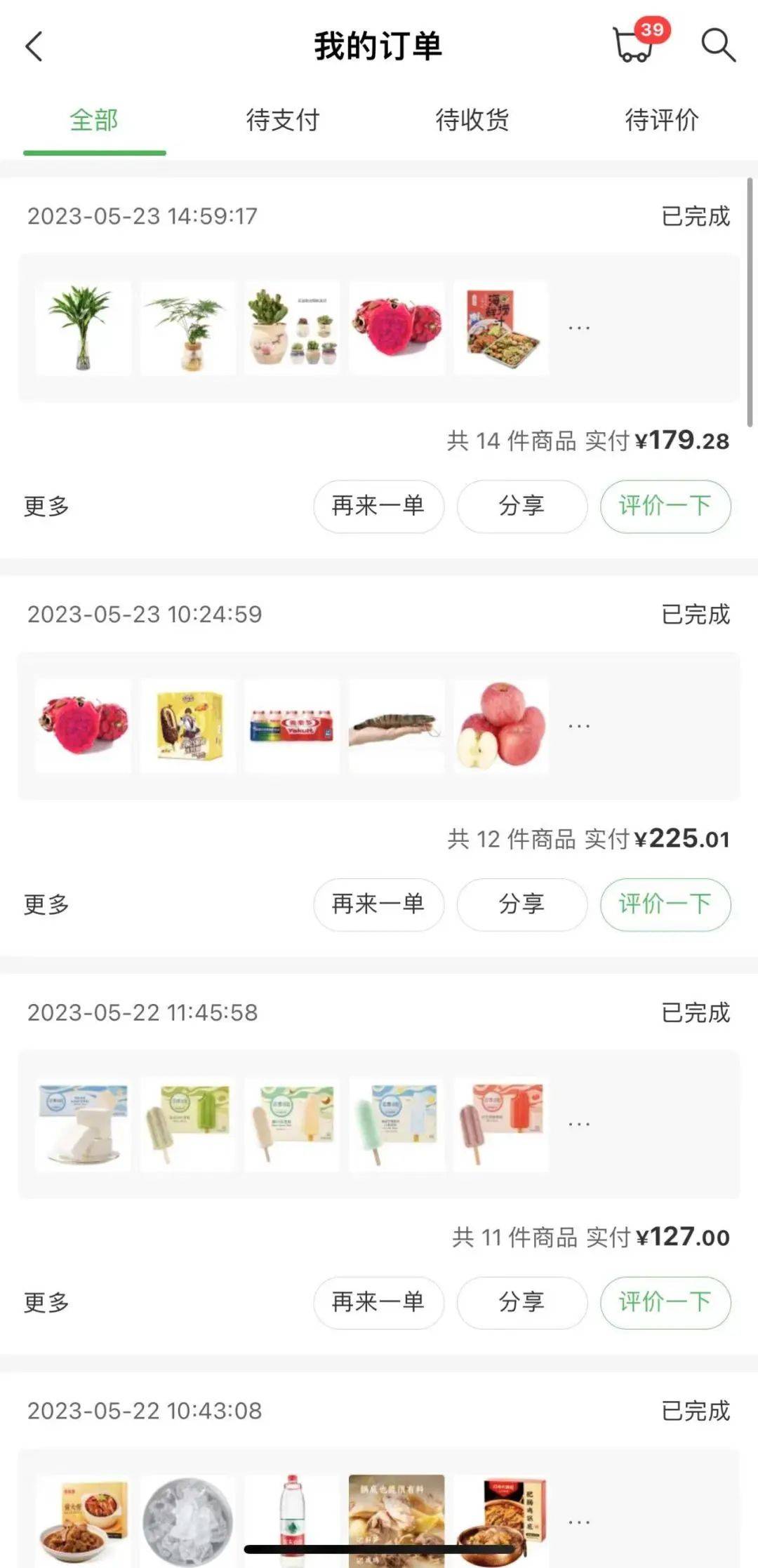Open the shopping cart with 39 items
The width and height of the screenshot is (758, 1568).
[640, 42]
